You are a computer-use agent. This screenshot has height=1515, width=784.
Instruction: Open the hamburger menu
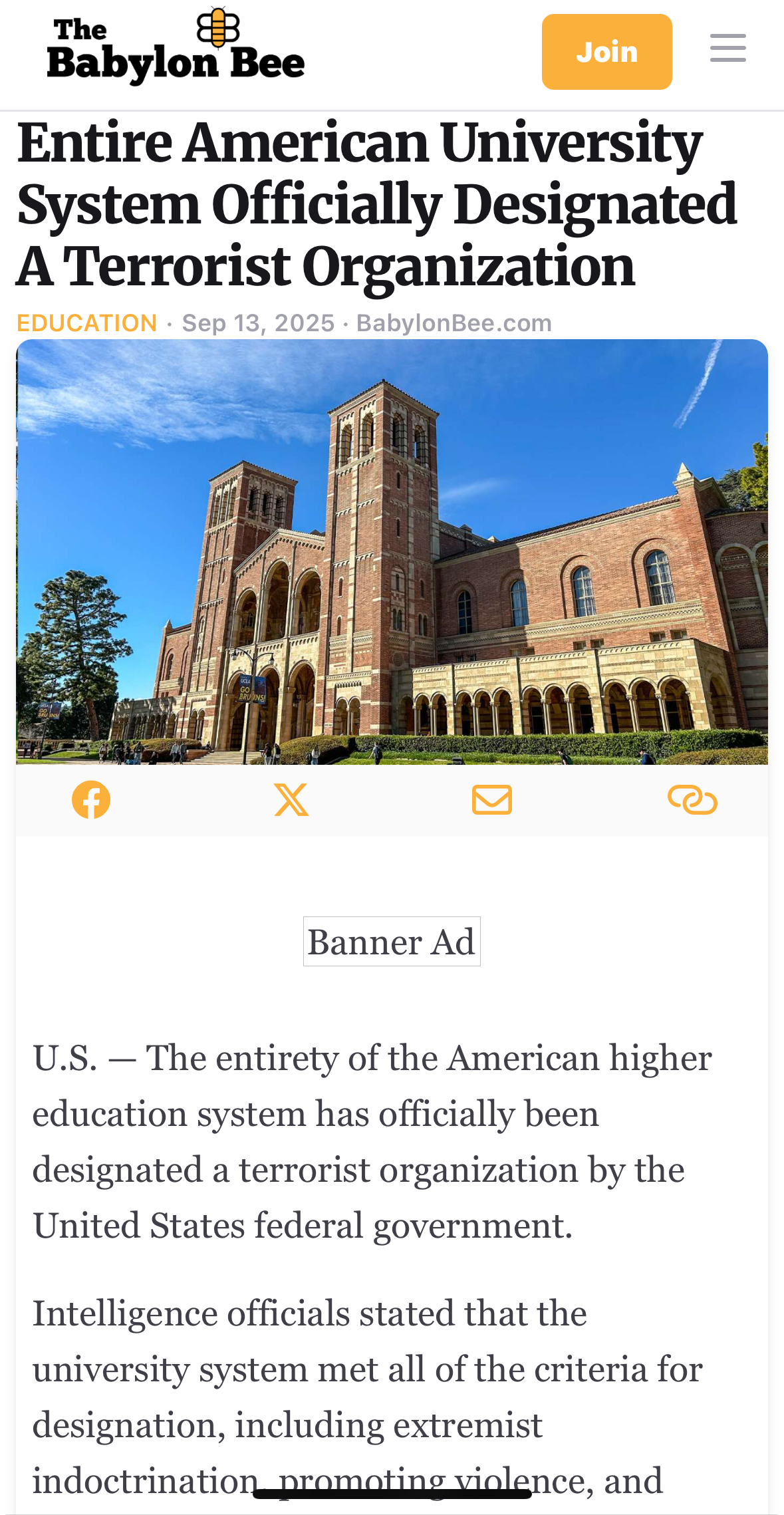pos(727,48)
